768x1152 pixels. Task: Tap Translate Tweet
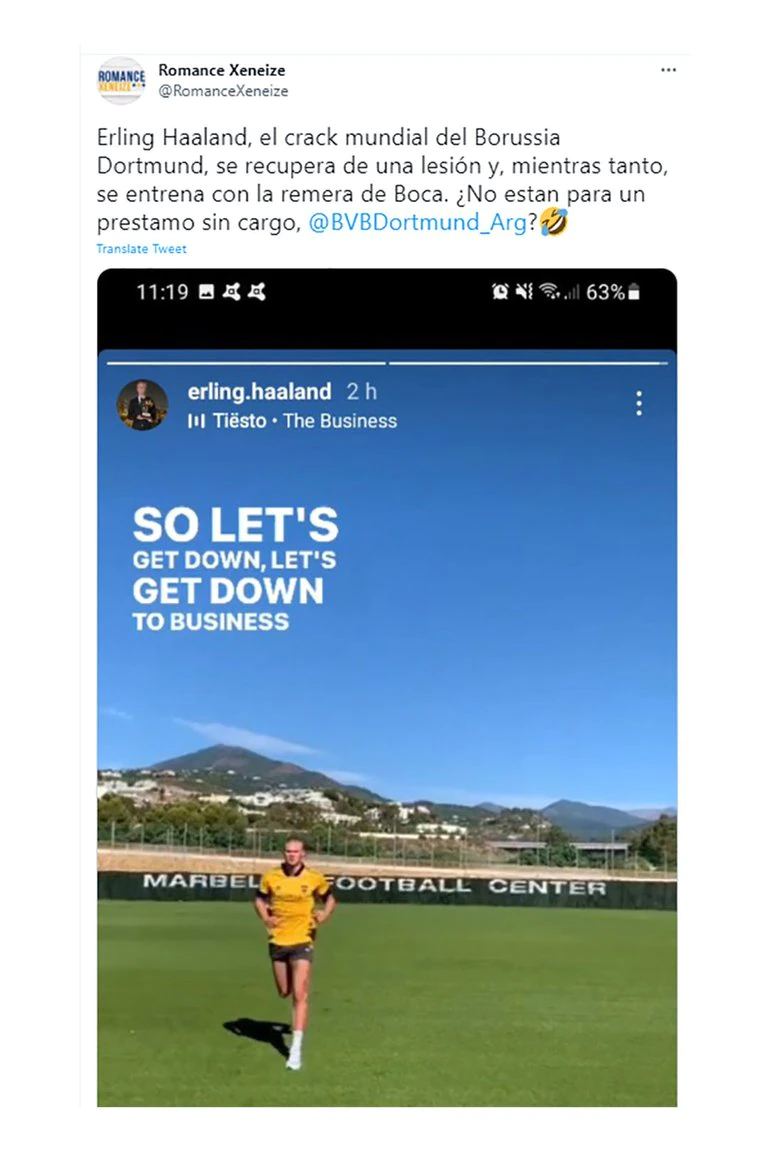141,249
